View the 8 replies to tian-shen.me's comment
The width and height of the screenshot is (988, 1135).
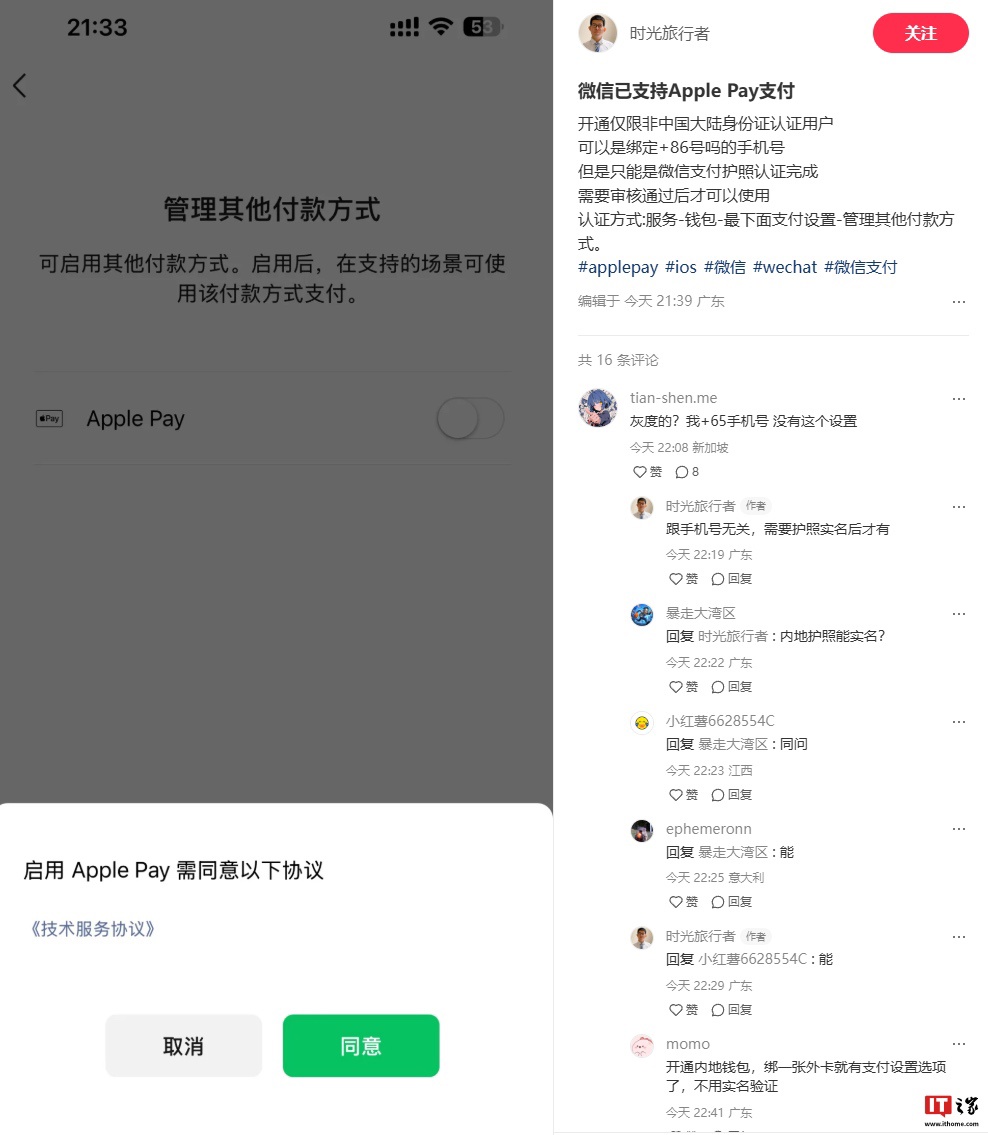click(x=687, y=472)
